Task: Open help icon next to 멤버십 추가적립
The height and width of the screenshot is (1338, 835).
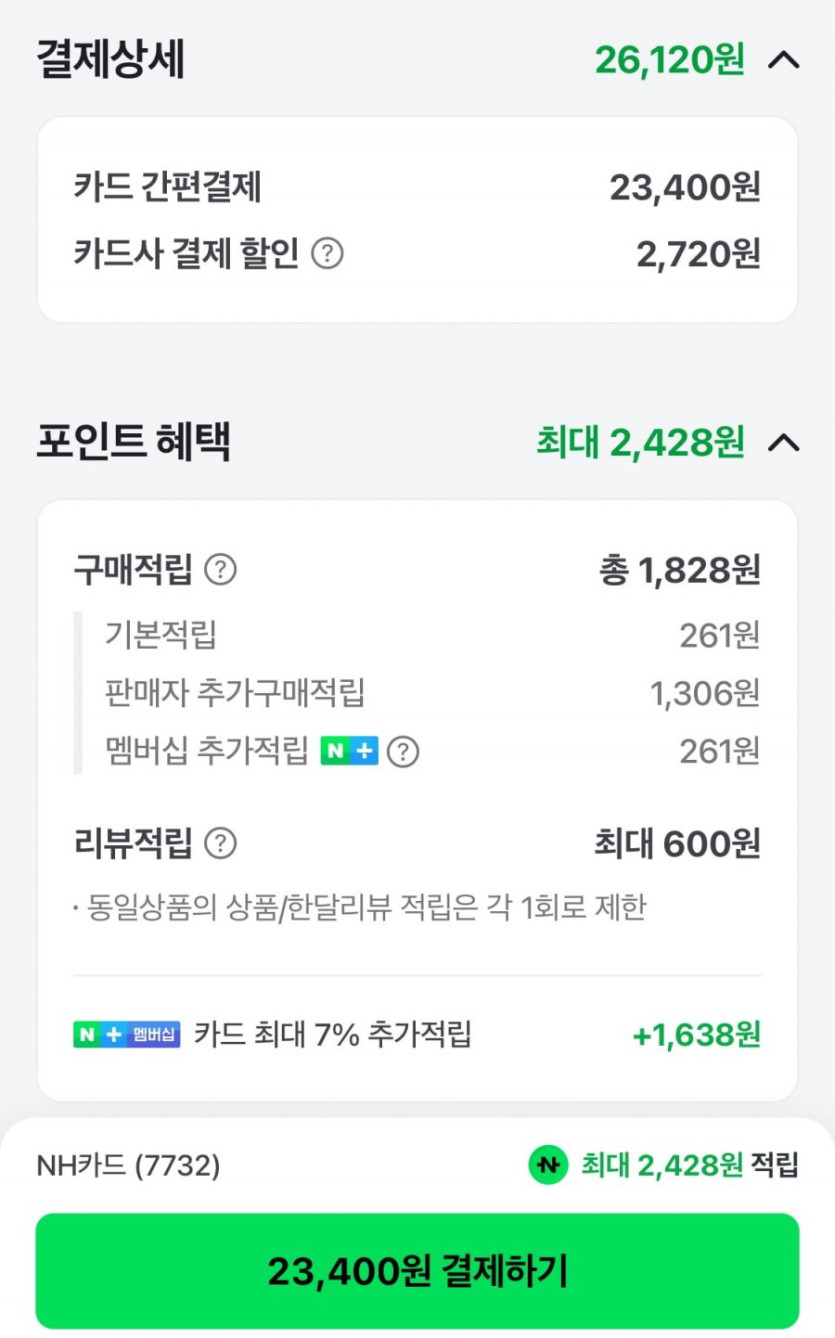Action: click(x=402, y=751)
